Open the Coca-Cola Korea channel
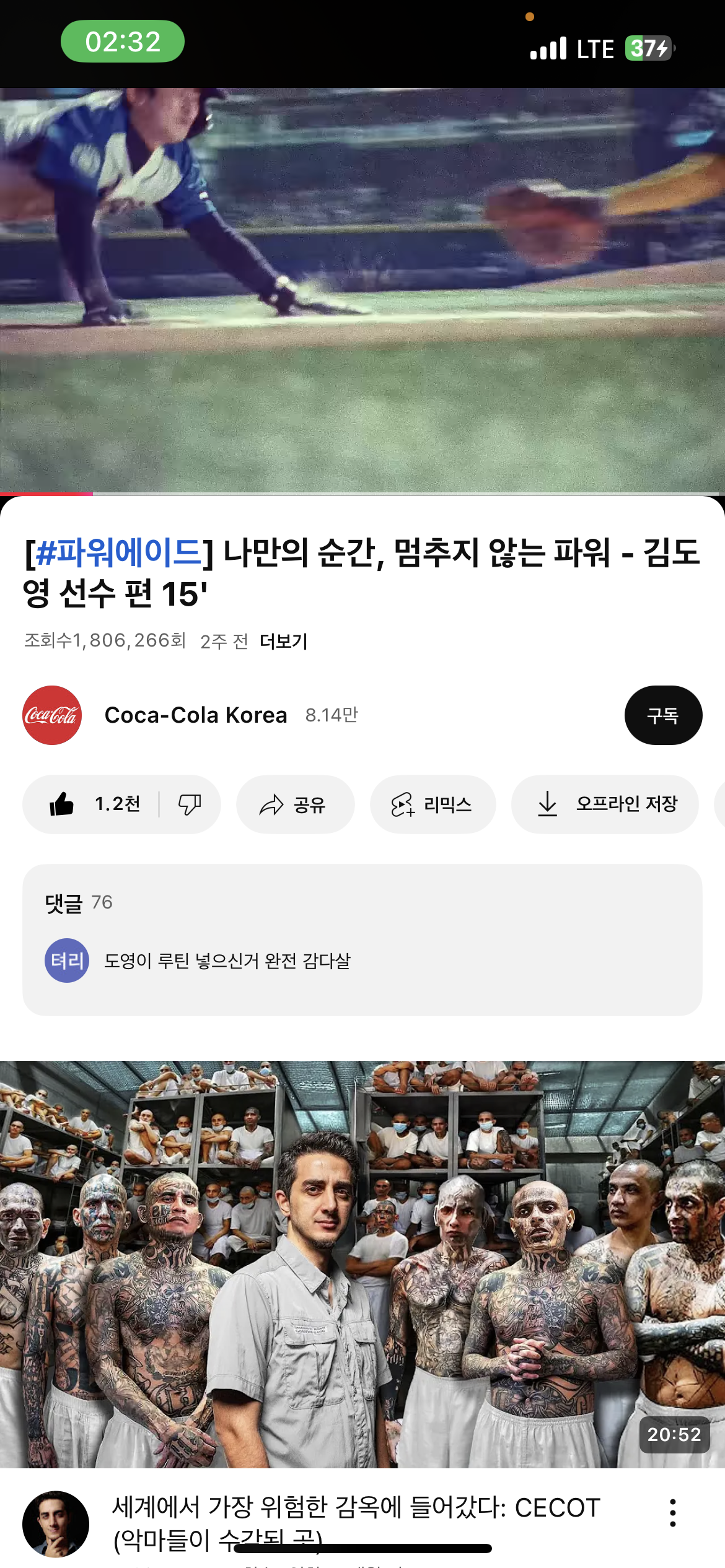 195,715
